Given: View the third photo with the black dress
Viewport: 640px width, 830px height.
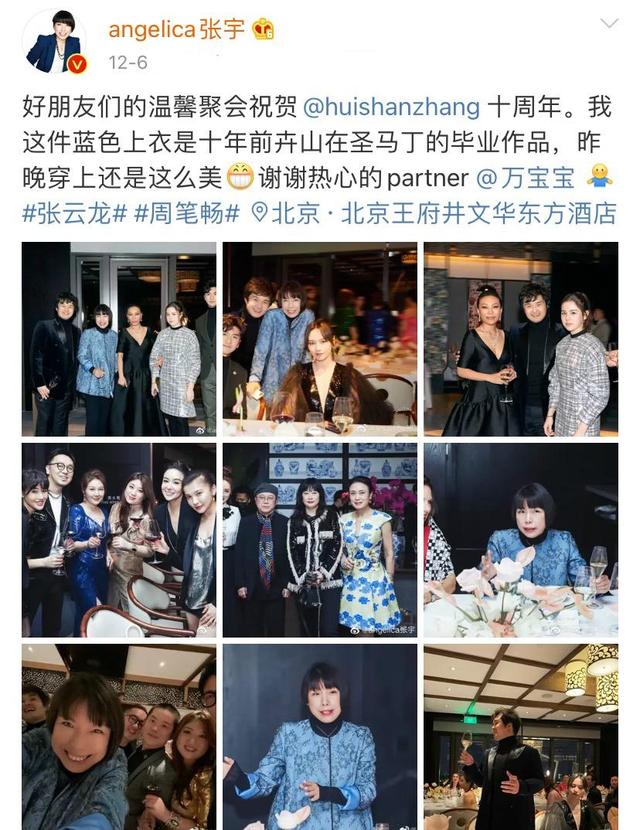Looking at the screenshot, I should (520, 339).
